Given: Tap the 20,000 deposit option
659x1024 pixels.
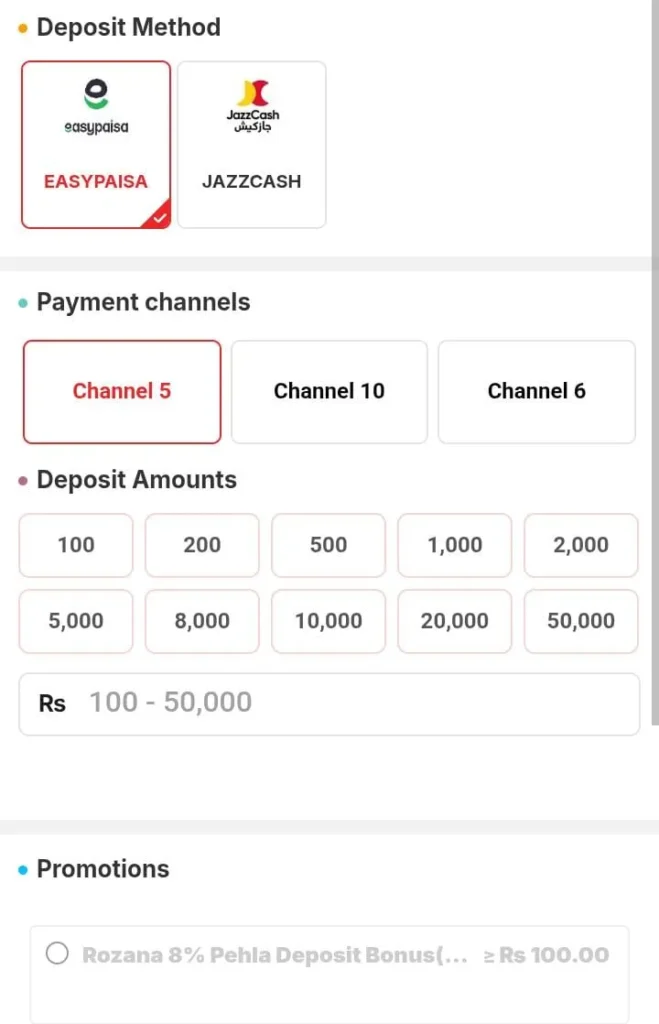Looking at the screenshot, I should 455,621.
